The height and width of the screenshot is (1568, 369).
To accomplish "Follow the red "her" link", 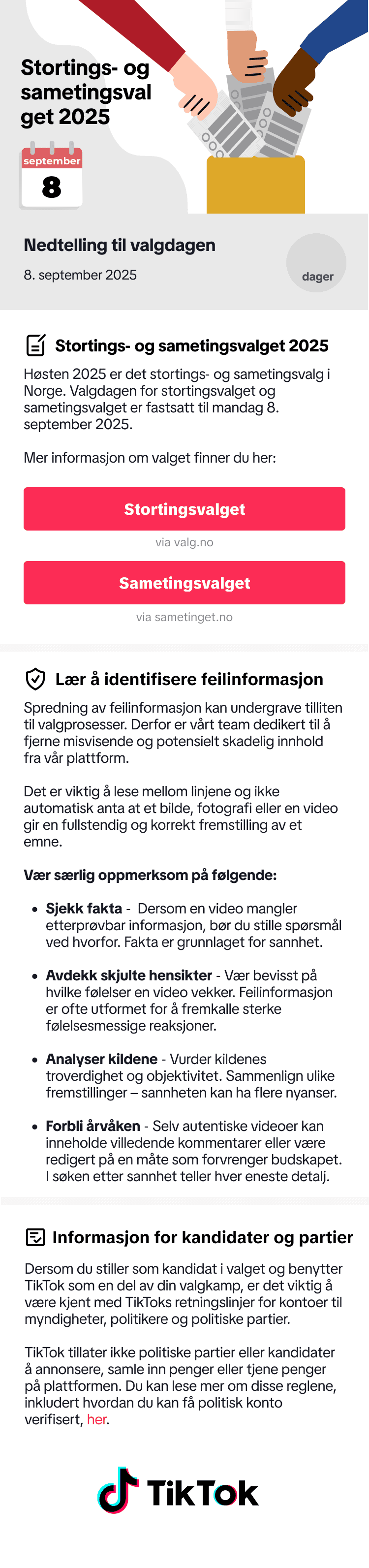I will click(97, 1419).
